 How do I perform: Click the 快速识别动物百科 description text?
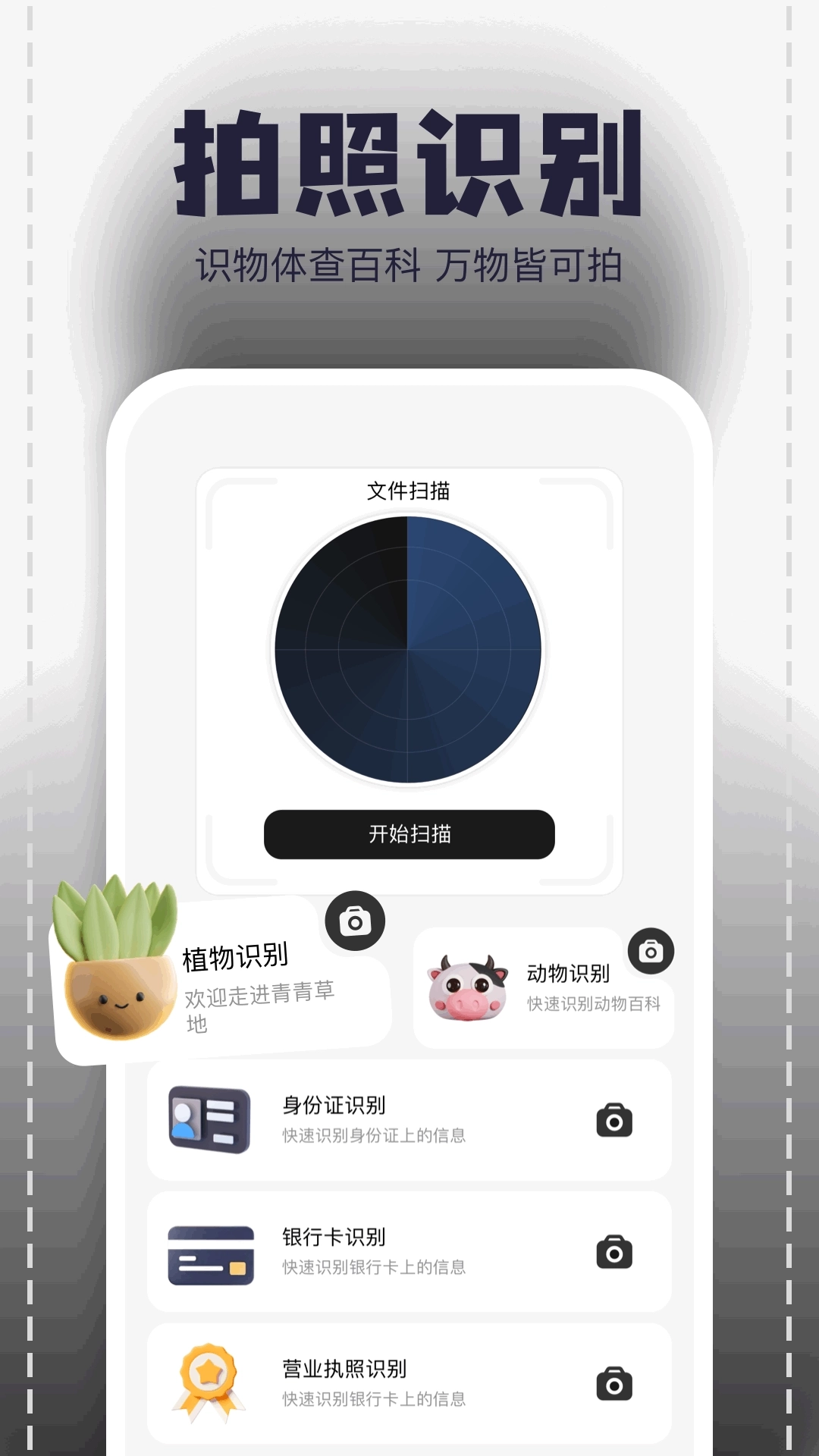point(594,1005)
